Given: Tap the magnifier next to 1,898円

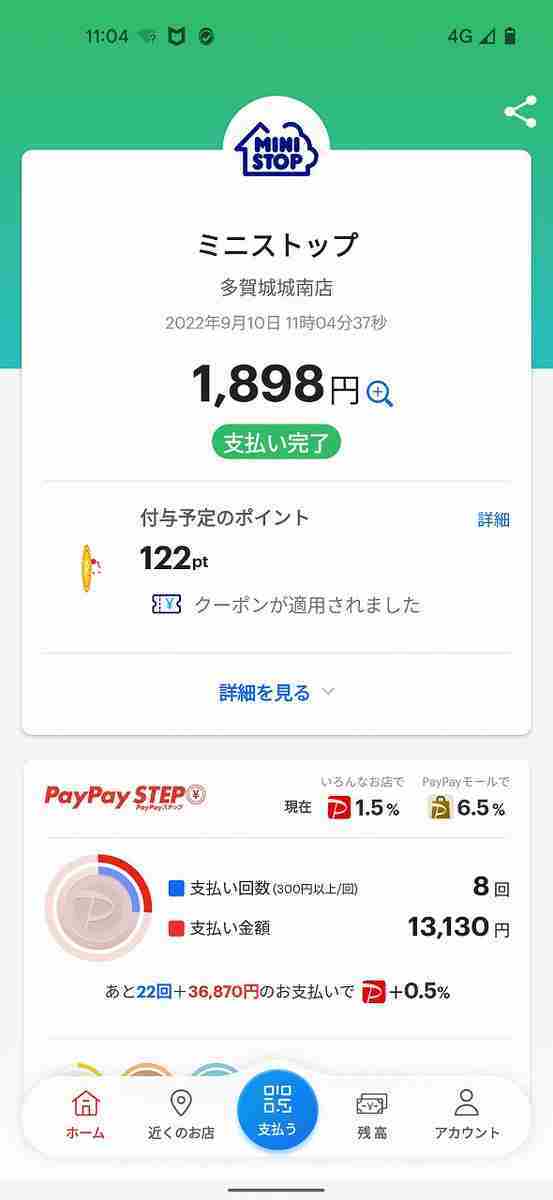Looking at the screenshot, I should [380, 393].
